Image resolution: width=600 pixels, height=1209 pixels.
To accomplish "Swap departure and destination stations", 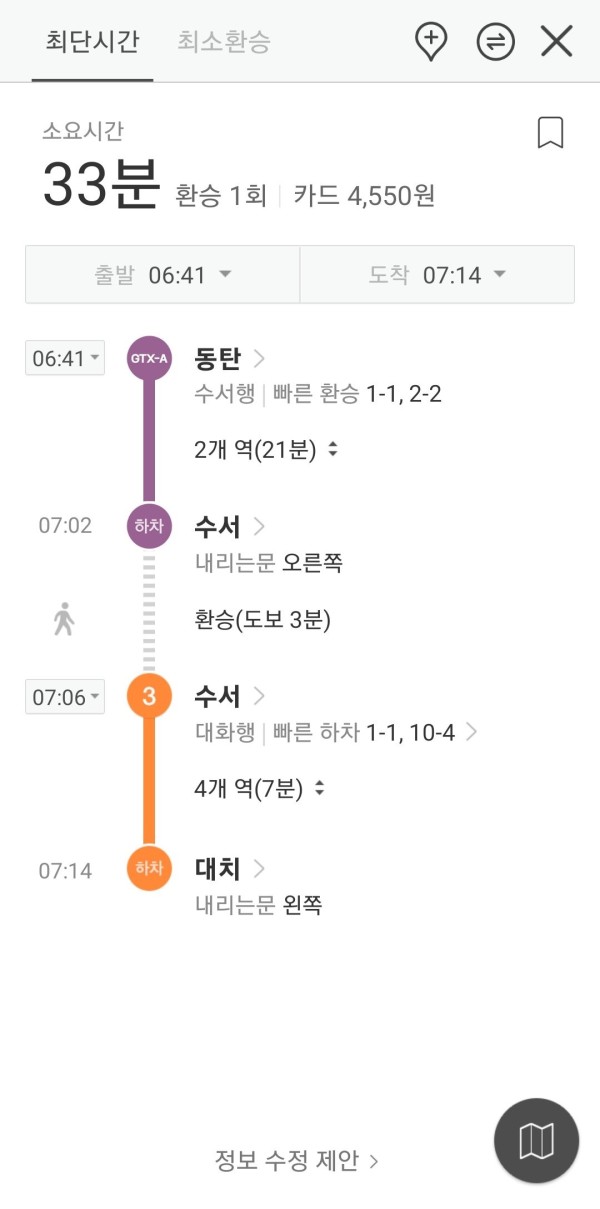I will [495, 42].
